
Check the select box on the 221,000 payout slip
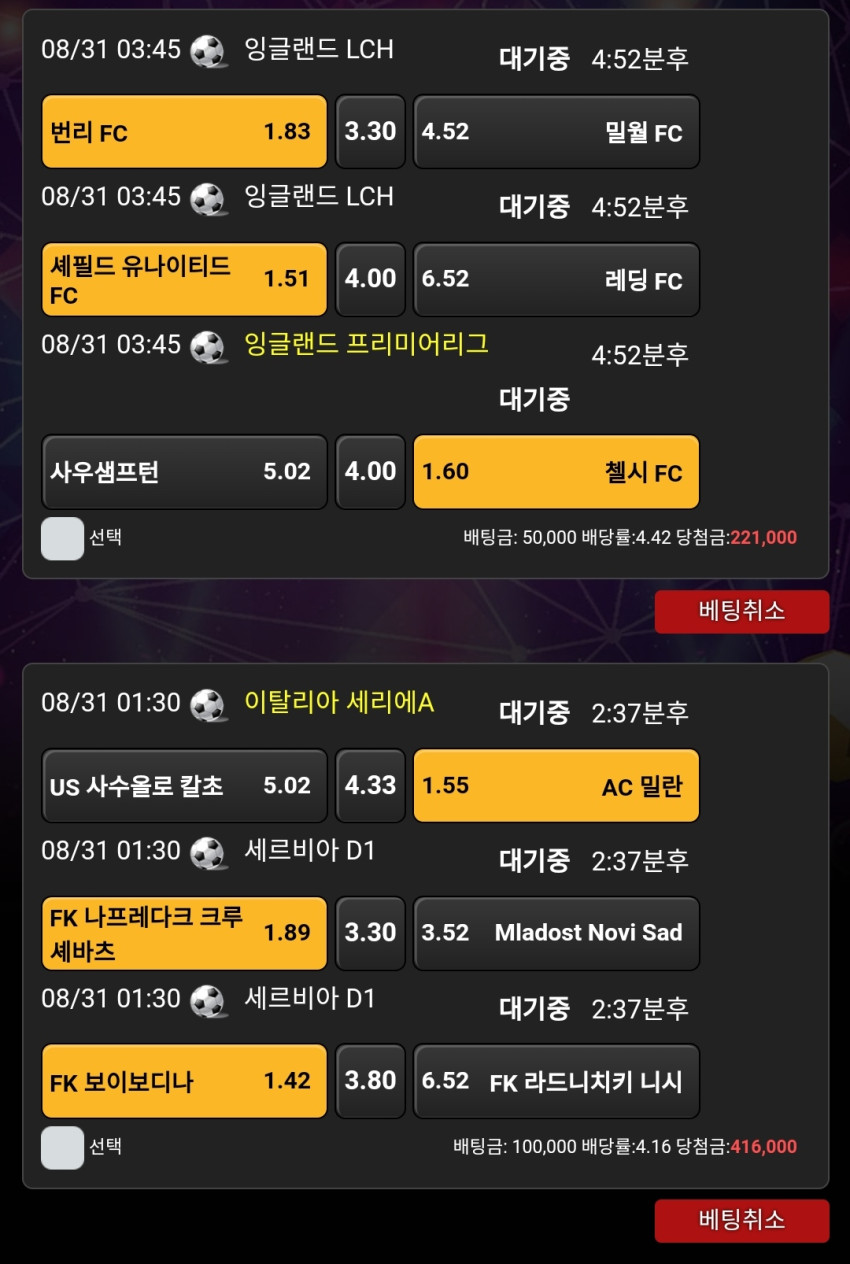pos(62,538)
